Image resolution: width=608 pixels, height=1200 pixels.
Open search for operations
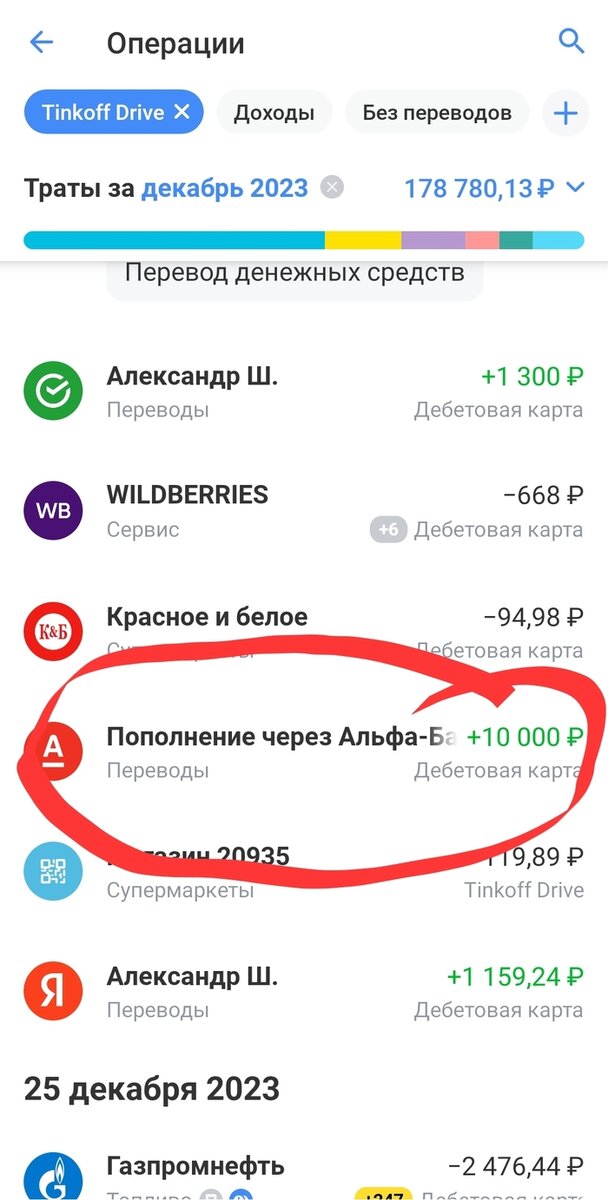click(x=570, y=42)
